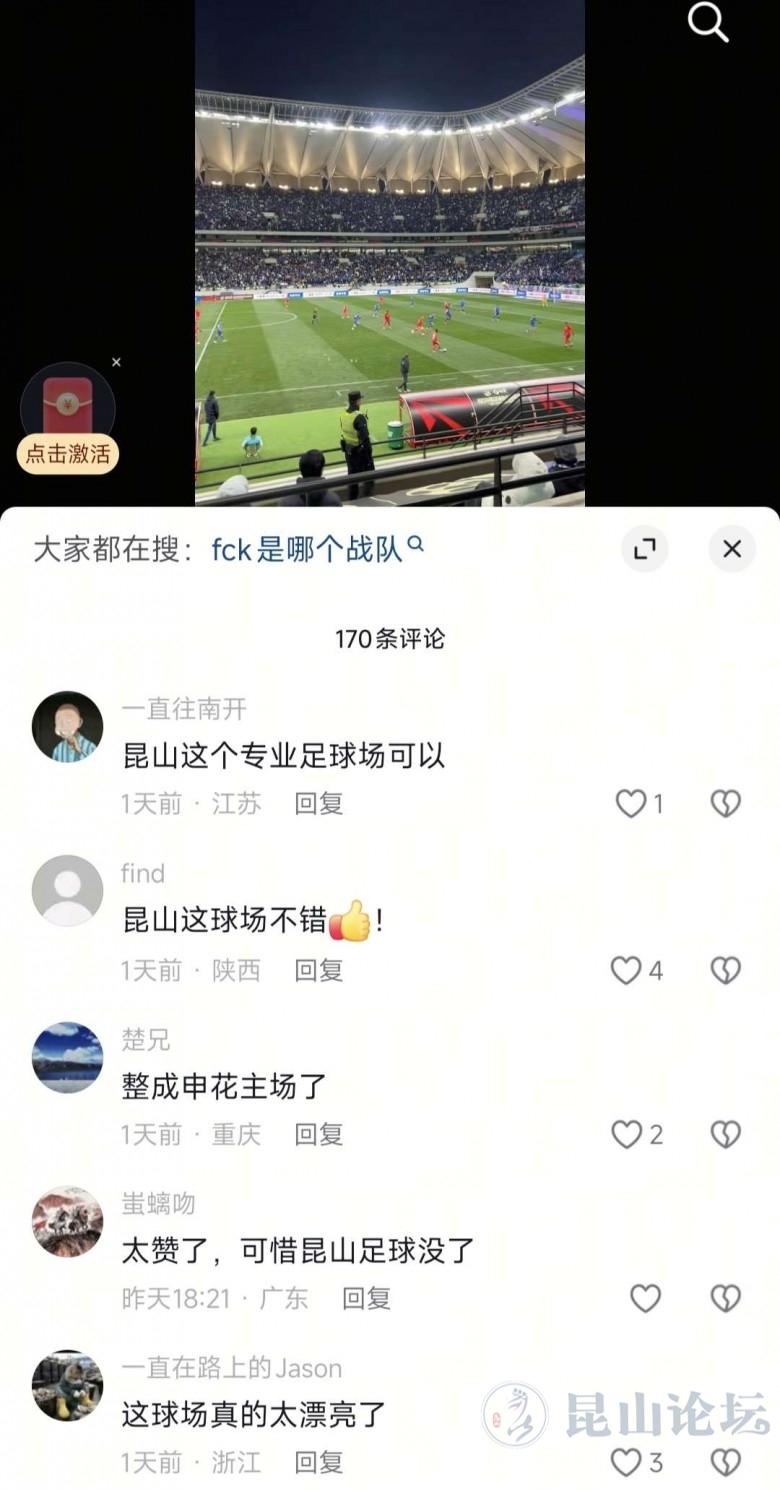Search suggested query fck是哪个战队
The height and width of the screenshot is (1489, 780).
point(316,549)
